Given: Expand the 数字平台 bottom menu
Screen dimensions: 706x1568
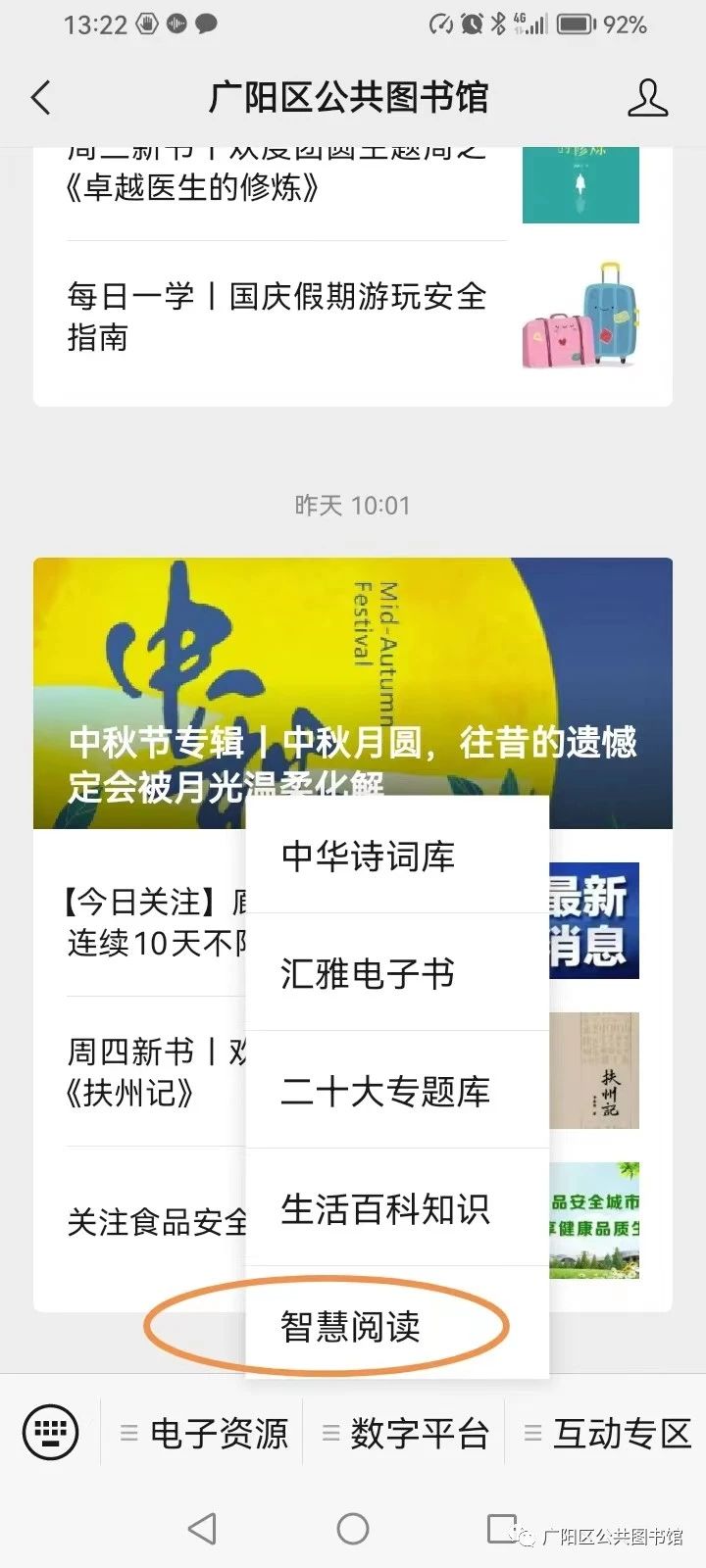Looking at the screenshot, I should coord(405,1434).
